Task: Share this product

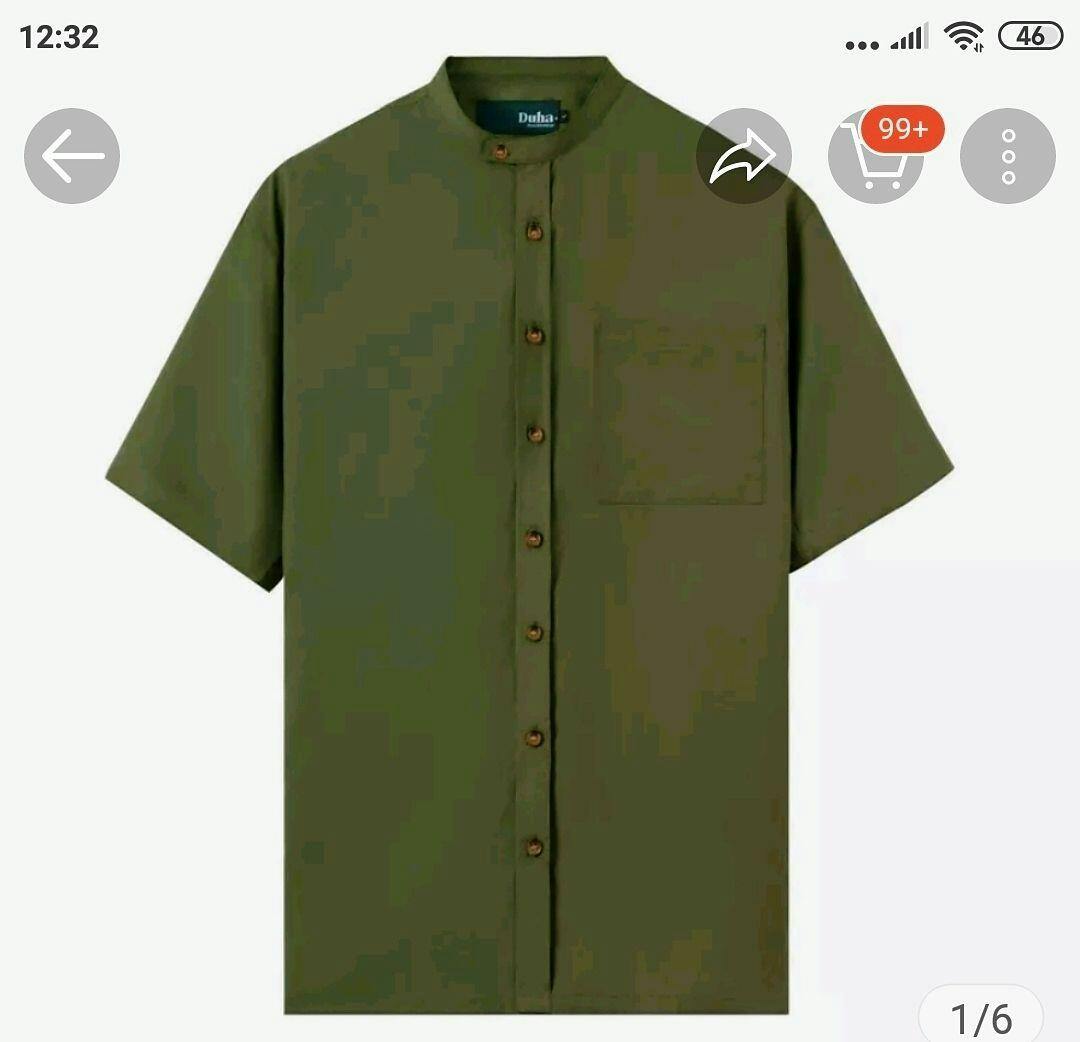Action: click(x=743, y=157)
